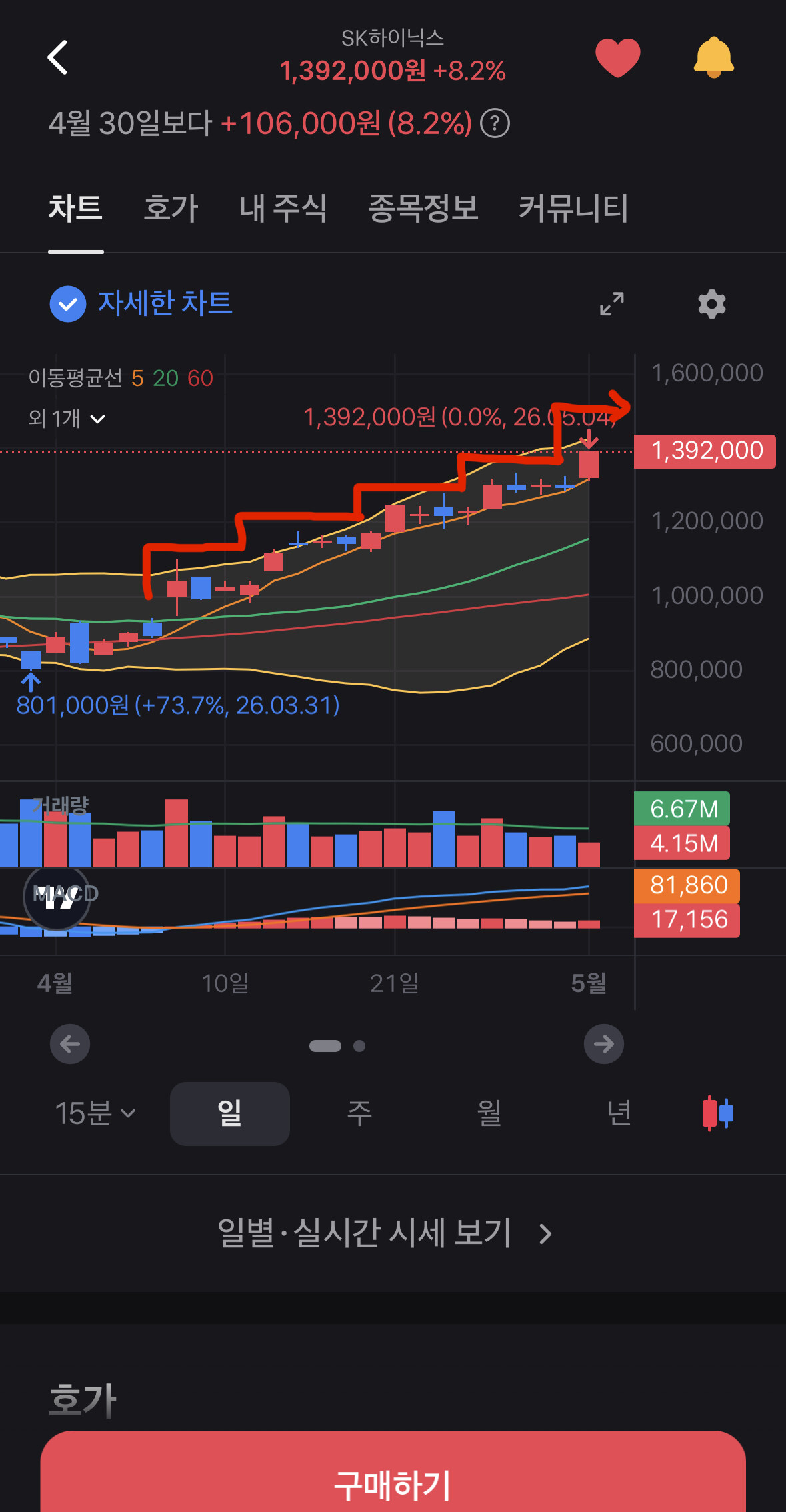Screen dimensions: 786x1512
Task: Move chart to earlier dates with left arrow
Action: pyautogui.click(x=70, y=1044)
